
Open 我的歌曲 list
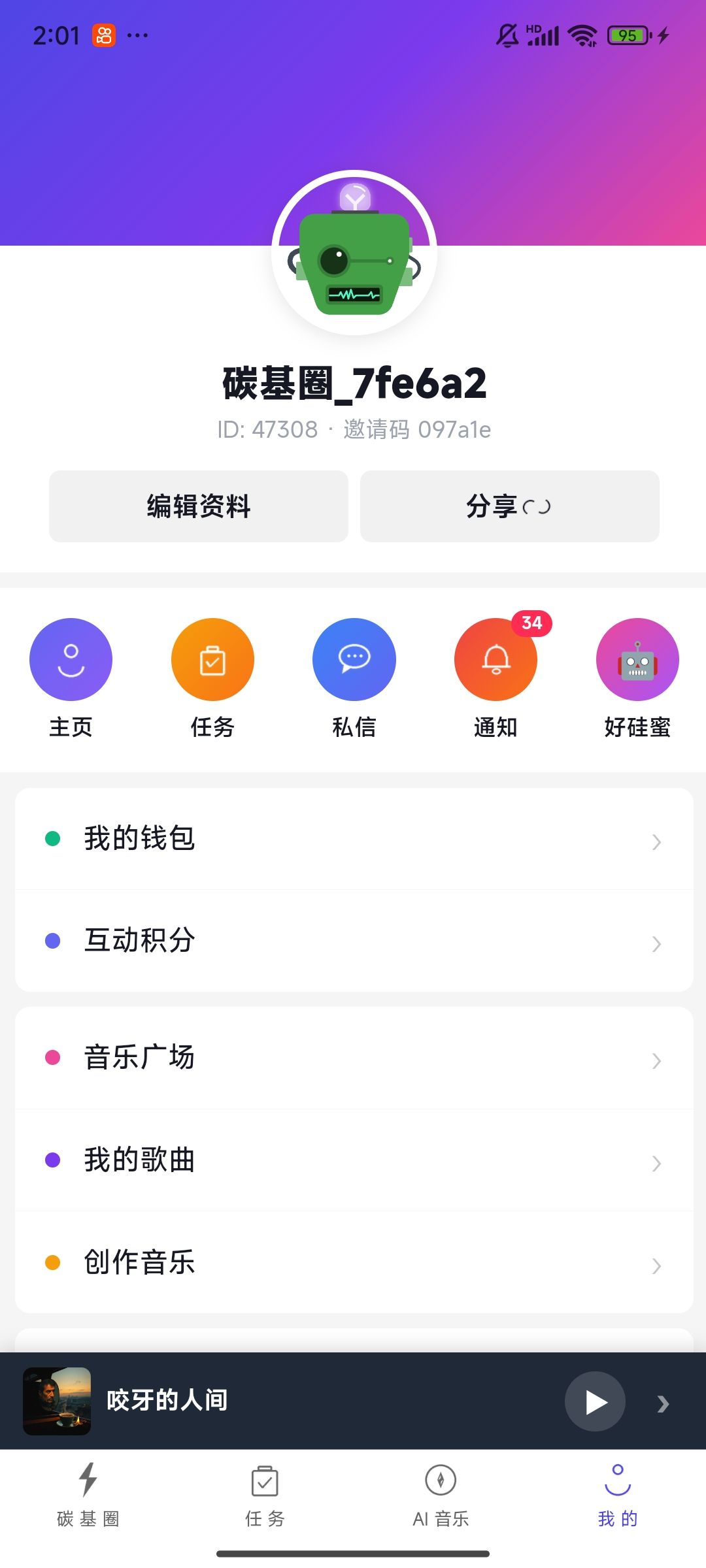[x=354, y=1160]
